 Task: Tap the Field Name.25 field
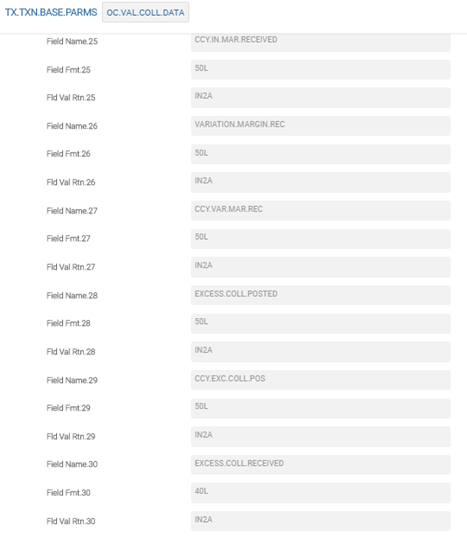tap(321, 42)
